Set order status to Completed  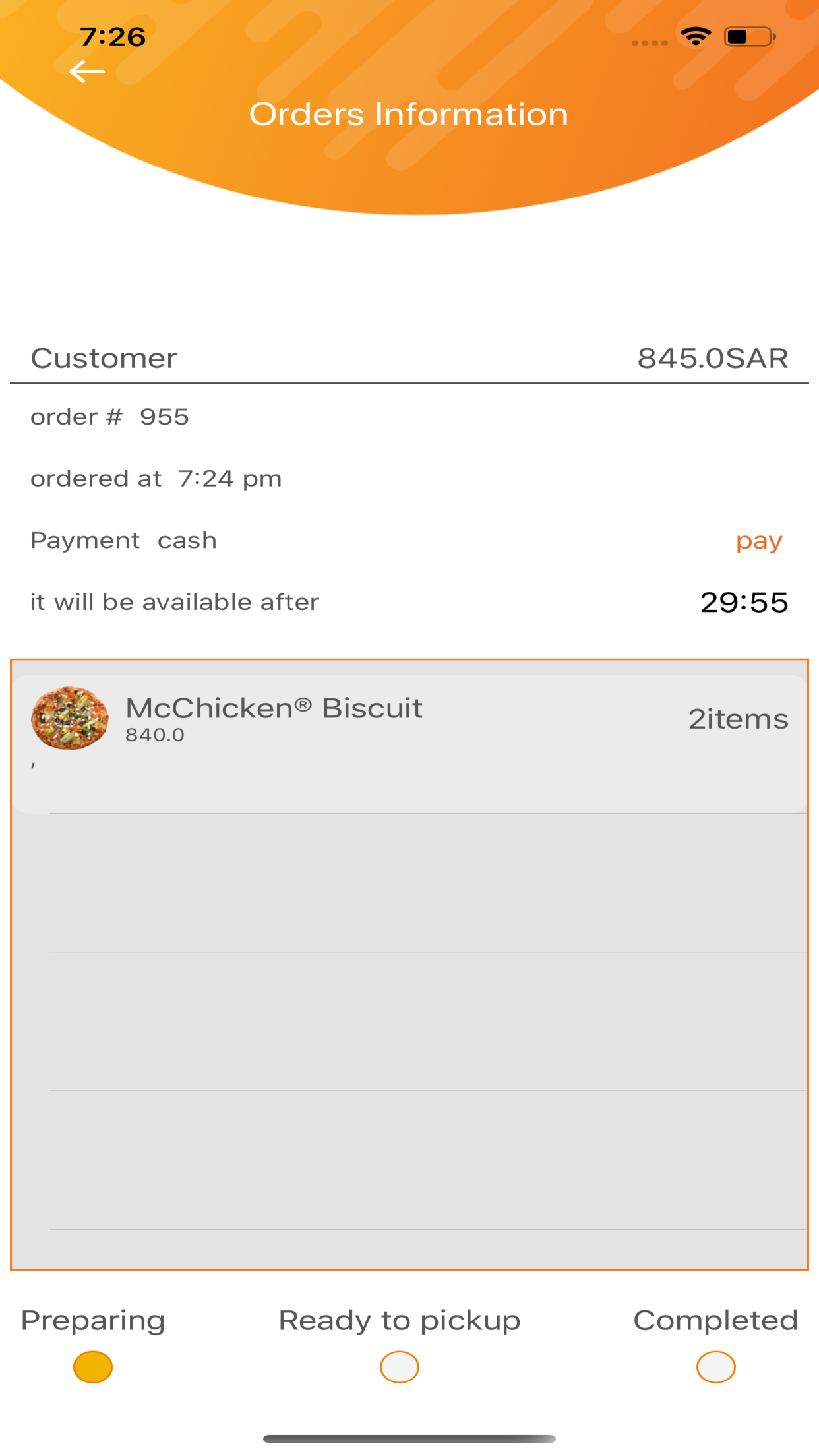pyautogui.click(x=715, y=1366)
